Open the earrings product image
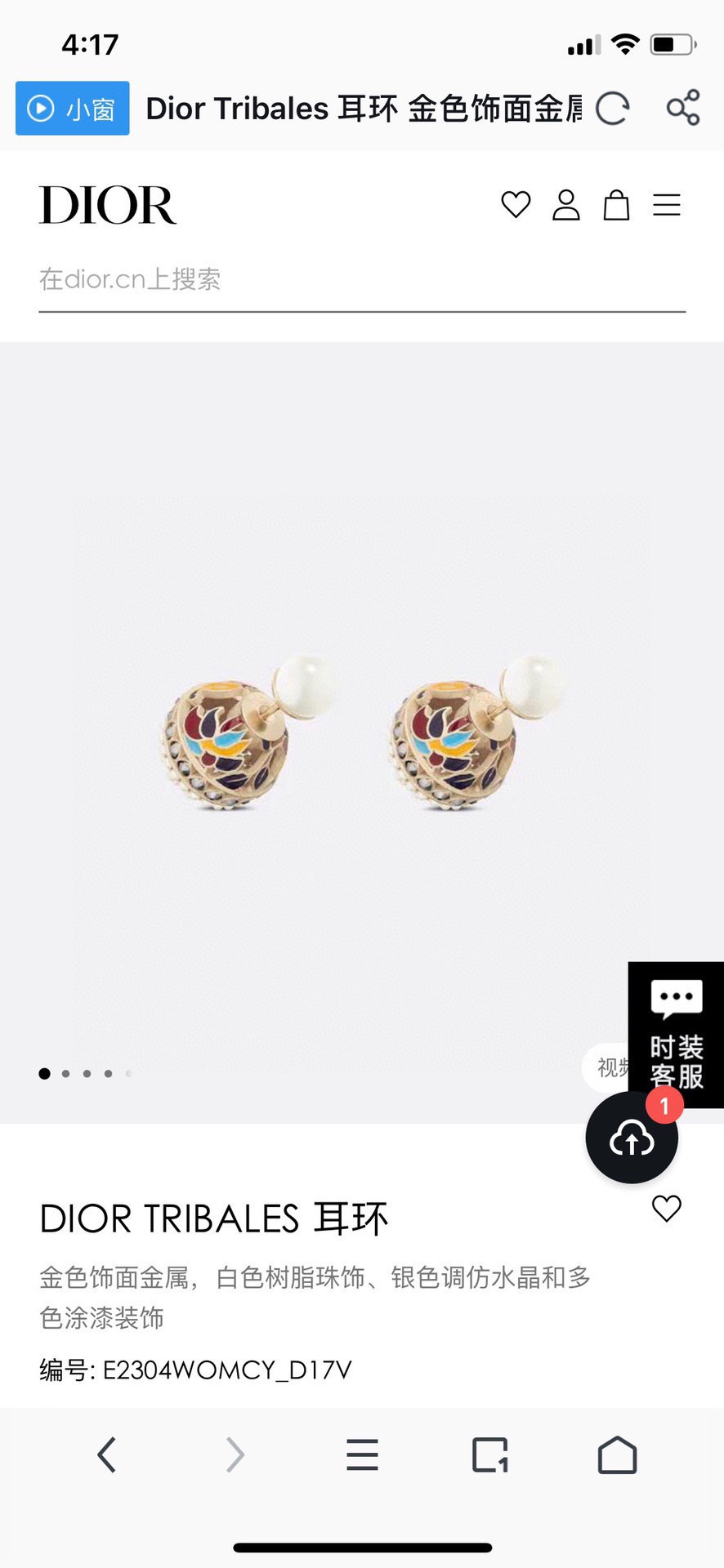Viewport: 724px width, 1568px height. [x=361, y=731]
